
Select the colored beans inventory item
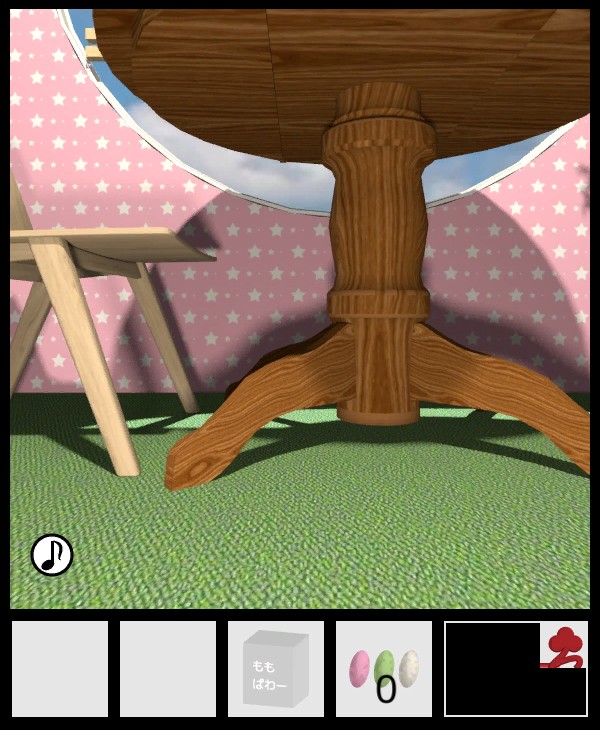click(x=383, y=668)
